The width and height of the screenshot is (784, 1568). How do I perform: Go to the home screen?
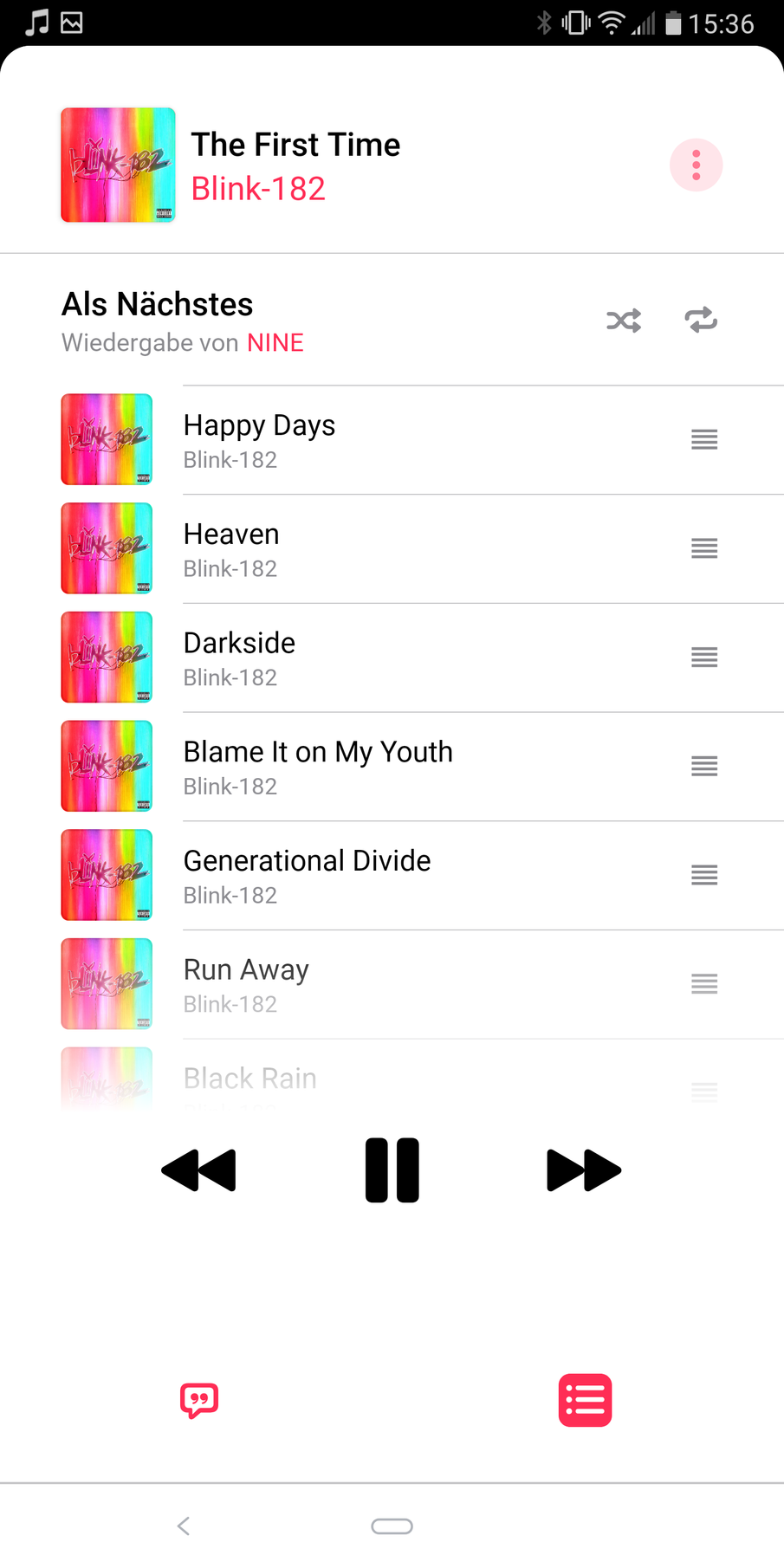click(392, 1526)
